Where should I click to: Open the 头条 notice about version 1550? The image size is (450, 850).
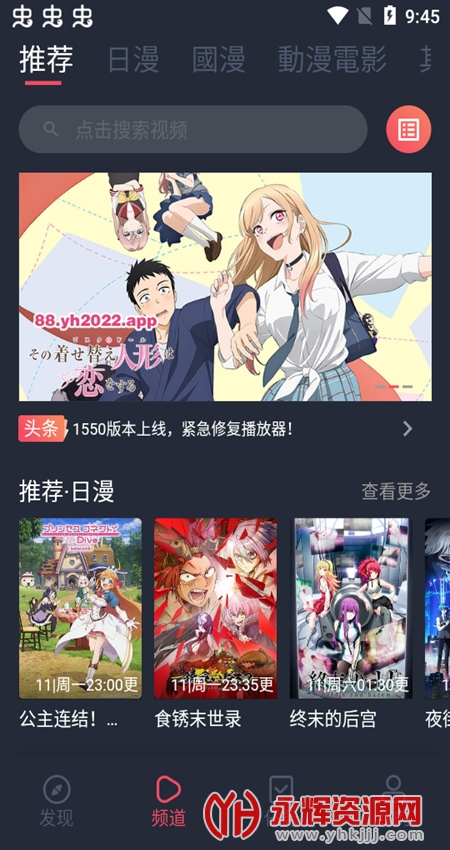click(x=217, y=429)
